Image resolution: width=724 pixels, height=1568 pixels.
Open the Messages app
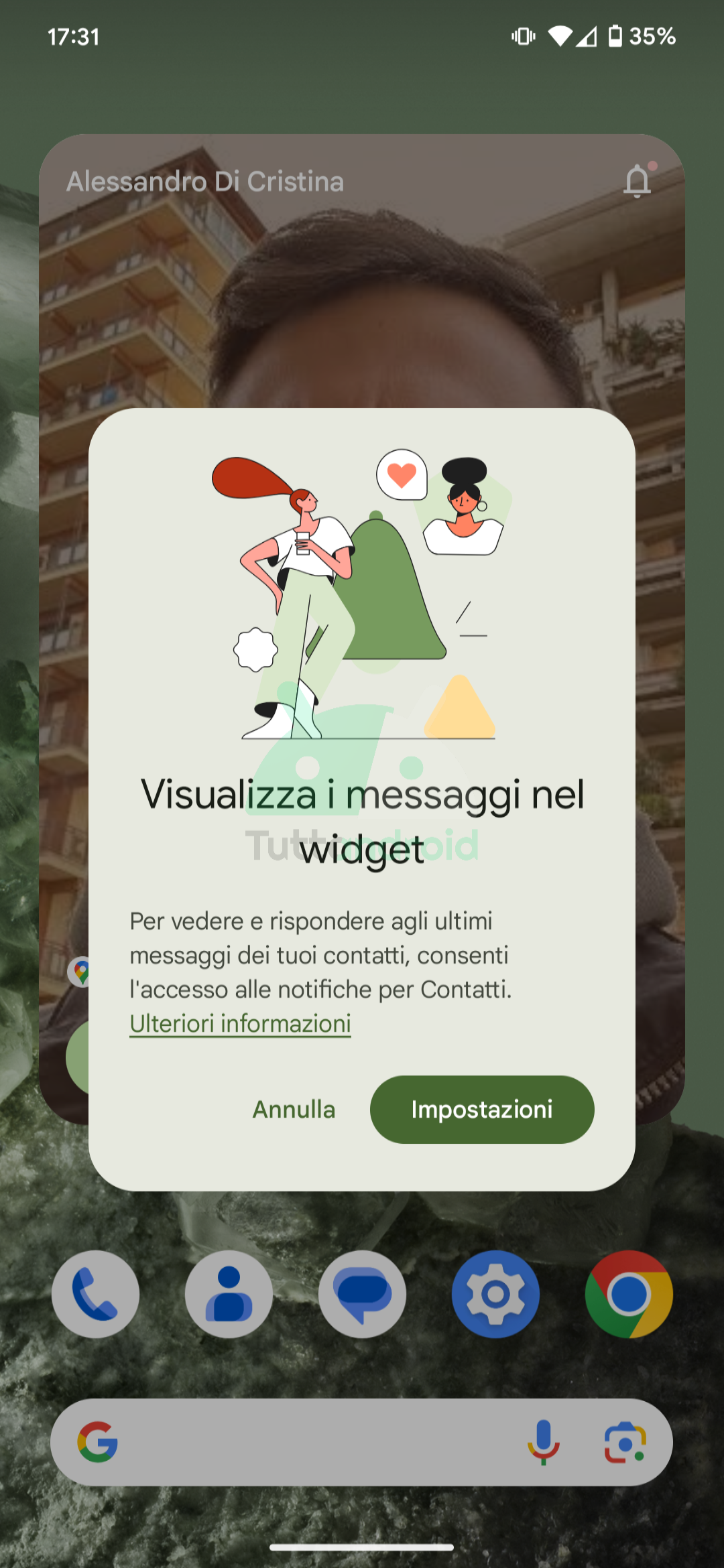[x=362, y=1294]
